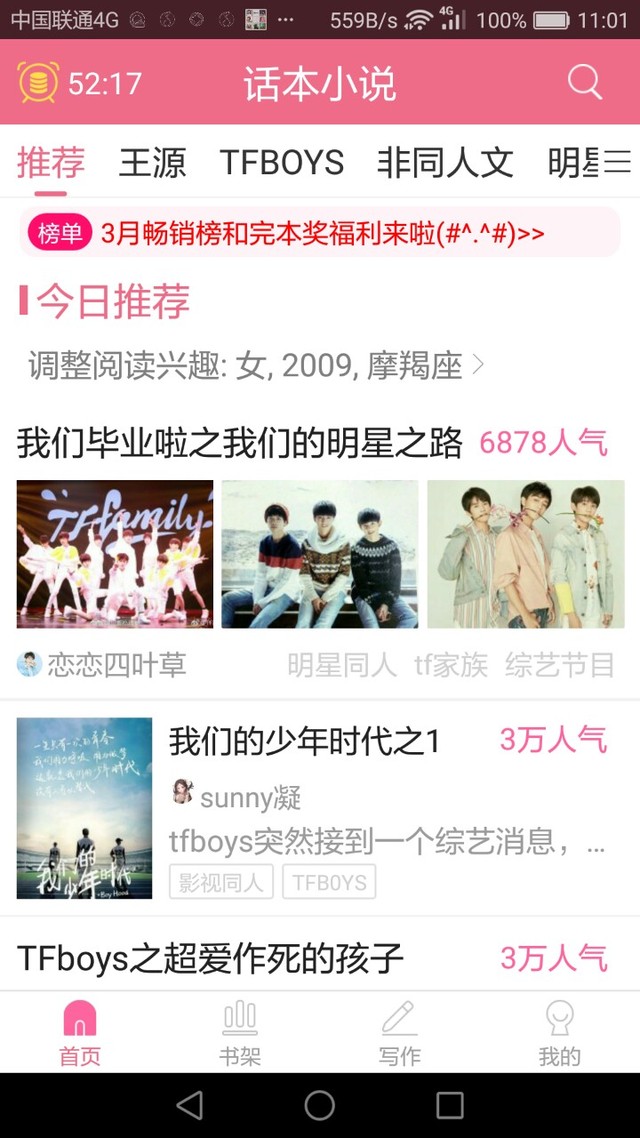The width and height of the screenshot is (640, 1138).
Task: Switch to the 王源 tab
Action: (152, 162)
